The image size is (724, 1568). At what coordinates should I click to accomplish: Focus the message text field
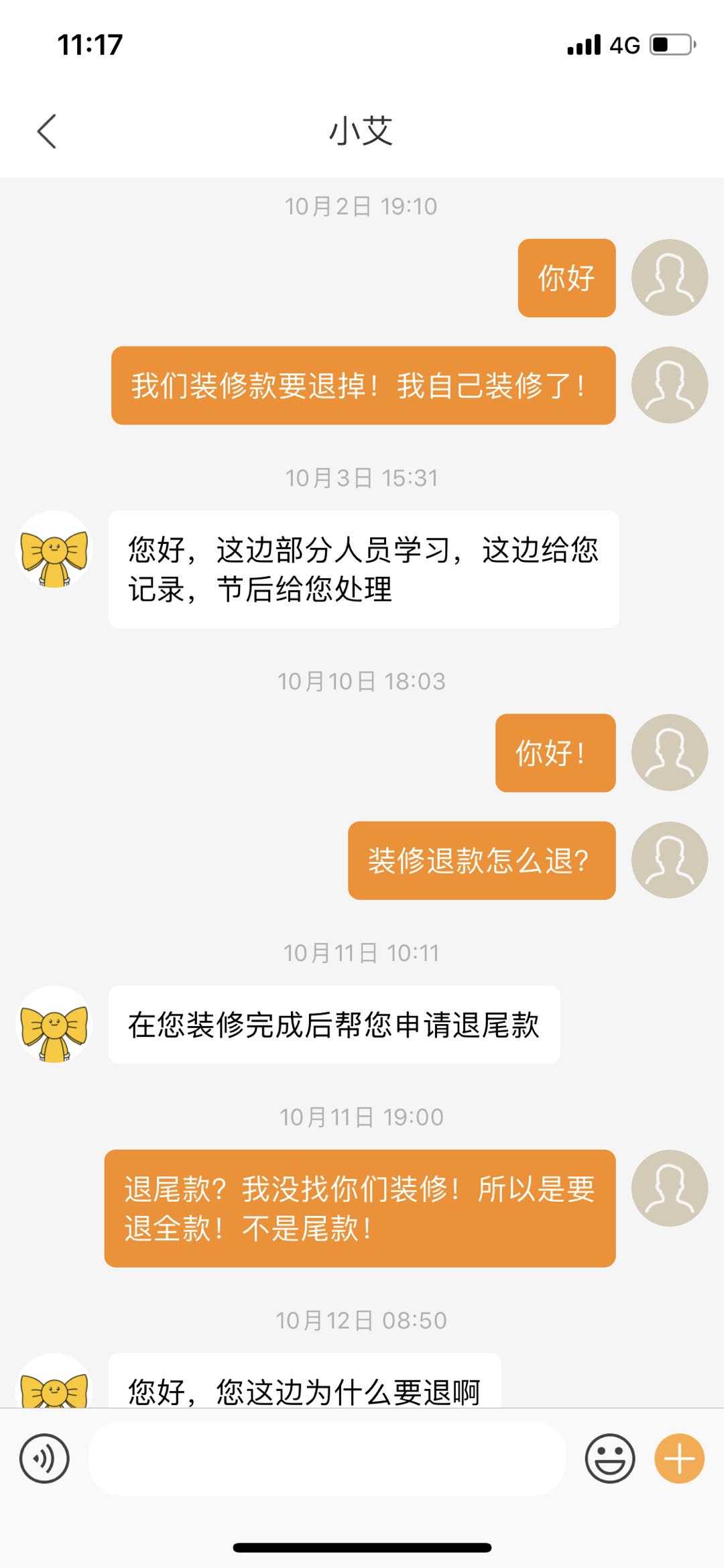[x=327, y=1458]
